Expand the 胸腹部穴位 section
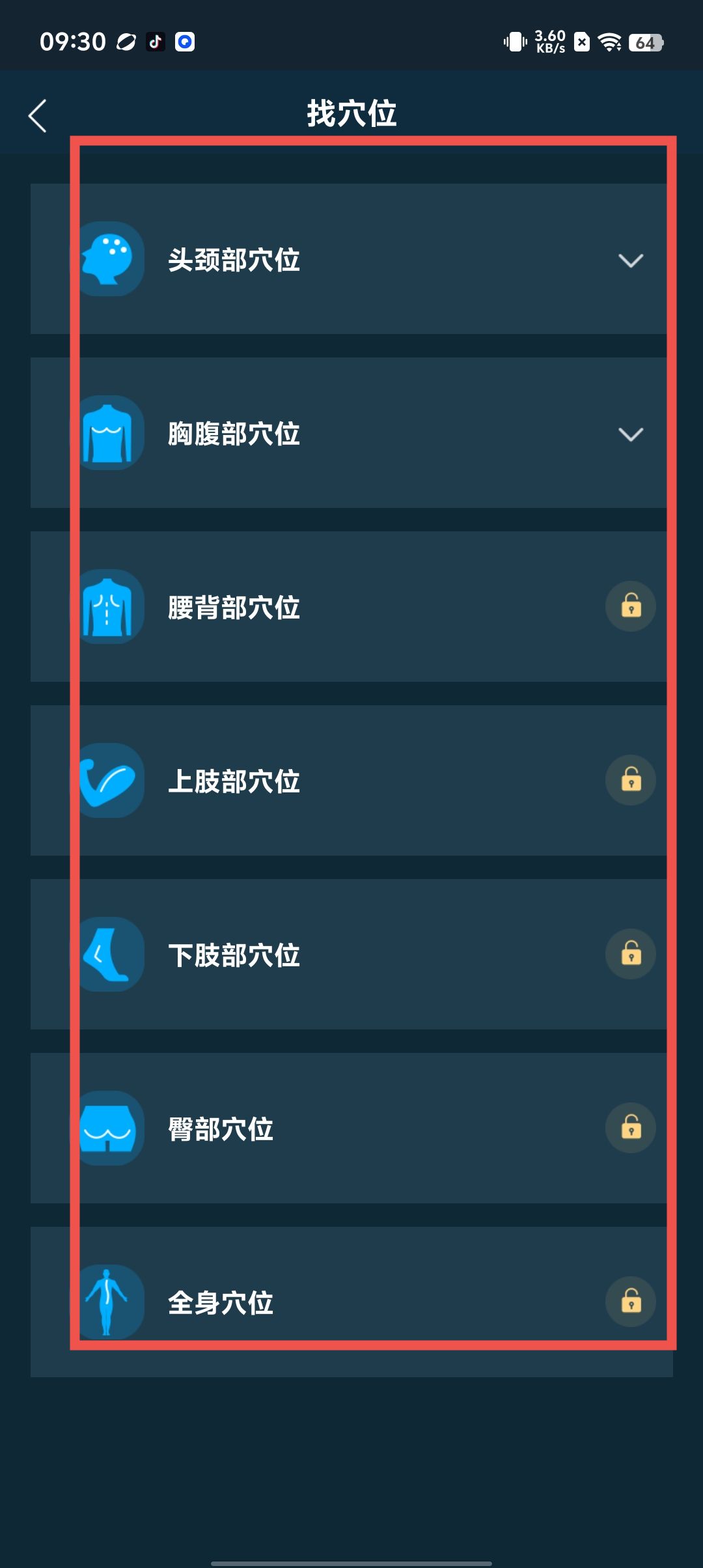This screenshot has width=703, height=1568. click(x=630, y=434)
